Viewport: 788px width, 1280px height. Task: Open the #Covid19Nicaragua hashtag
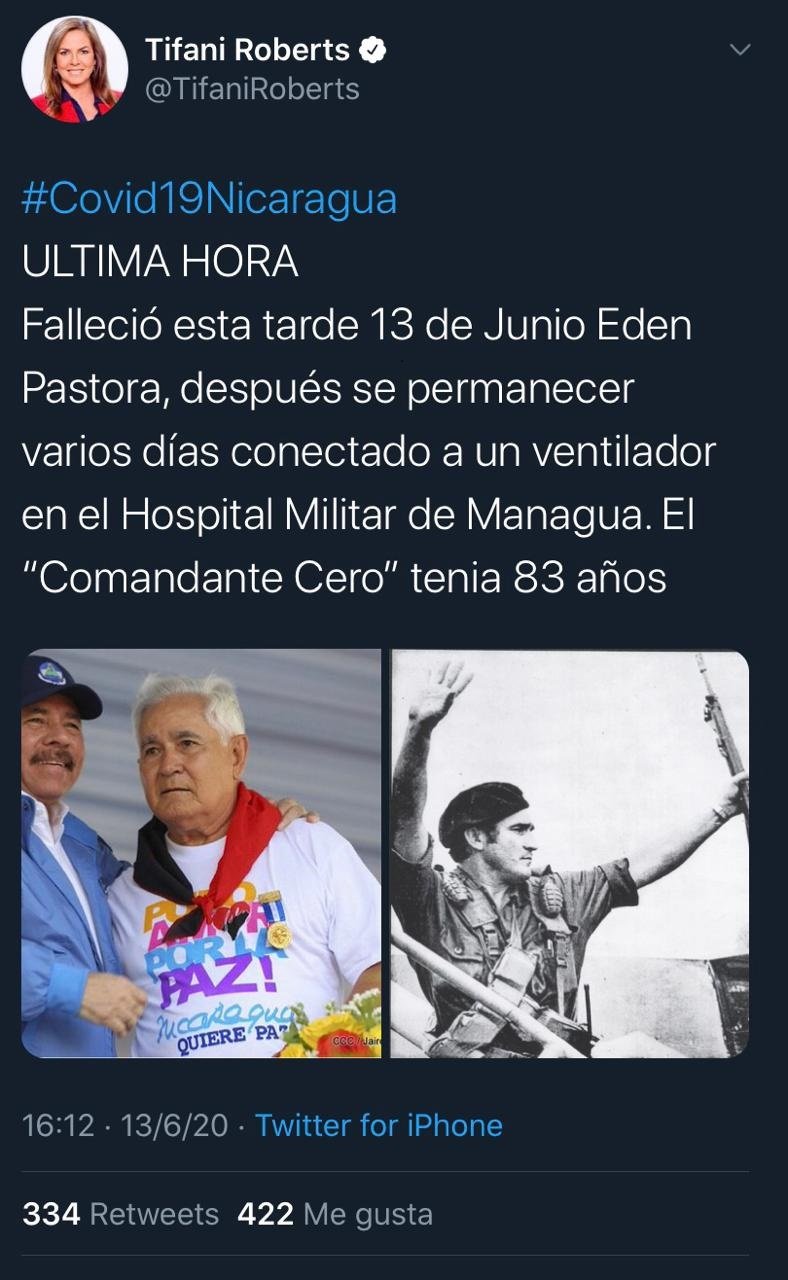point(209,199)
